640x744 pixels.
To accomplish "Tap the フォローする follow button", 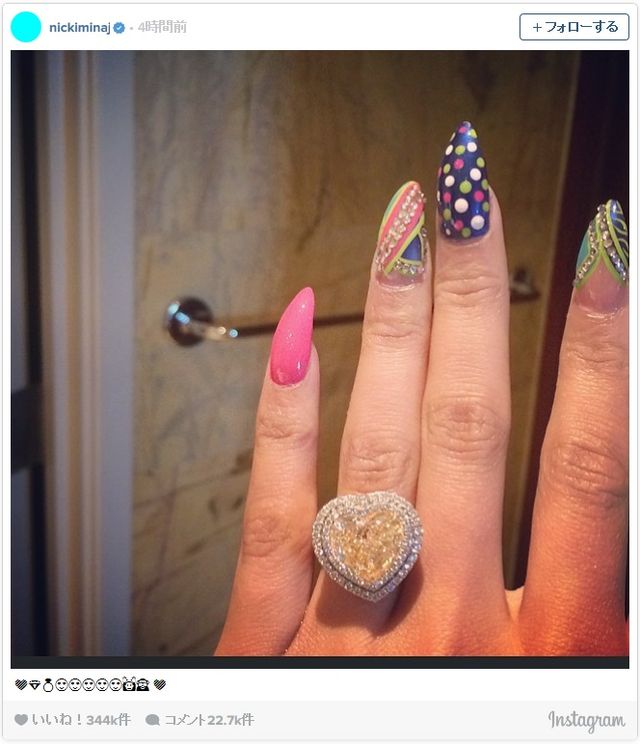I will pyautogui.click(x=574, y=27).
